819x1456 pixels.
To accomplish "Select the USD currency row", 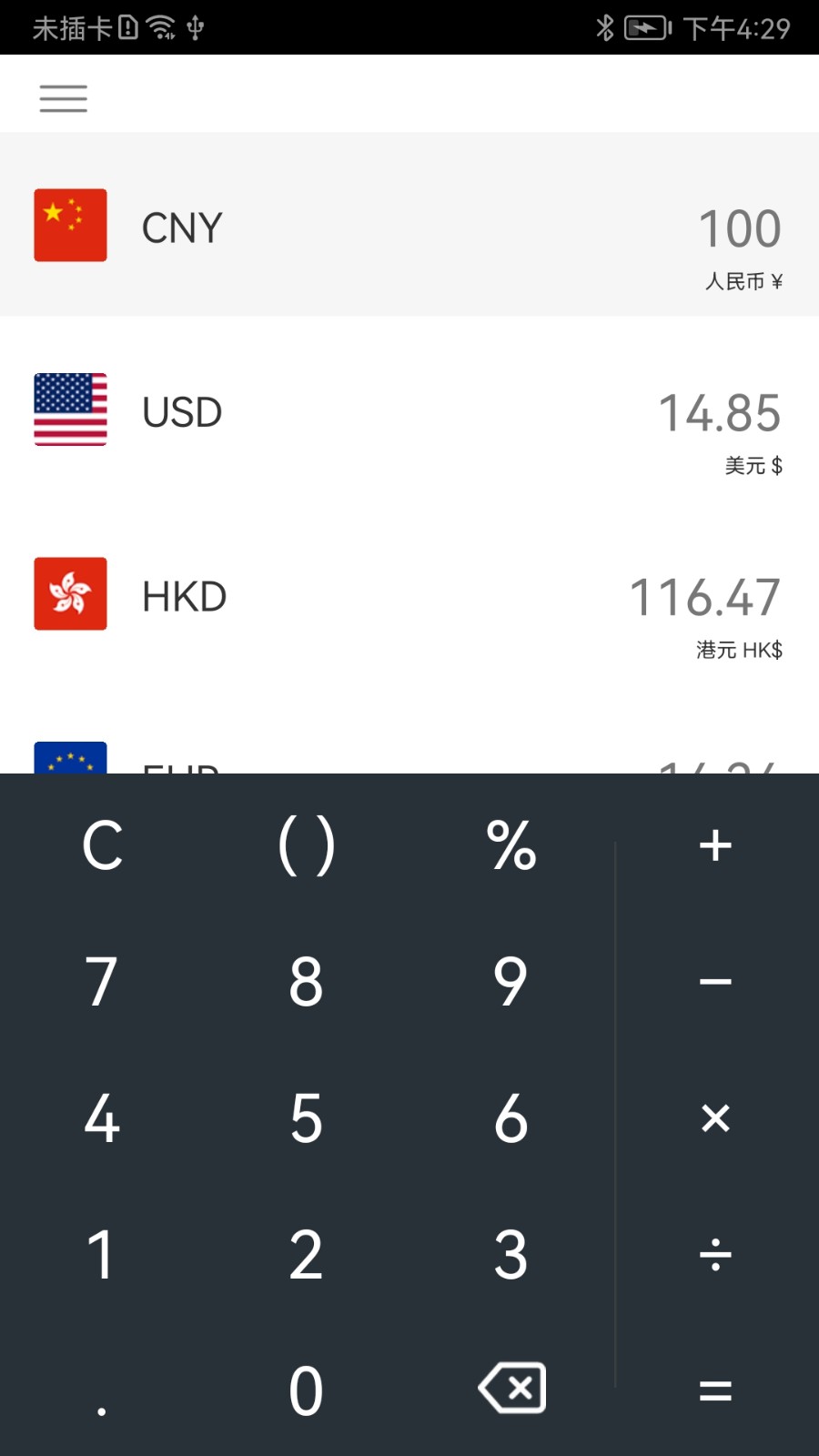I will point(409,411).
